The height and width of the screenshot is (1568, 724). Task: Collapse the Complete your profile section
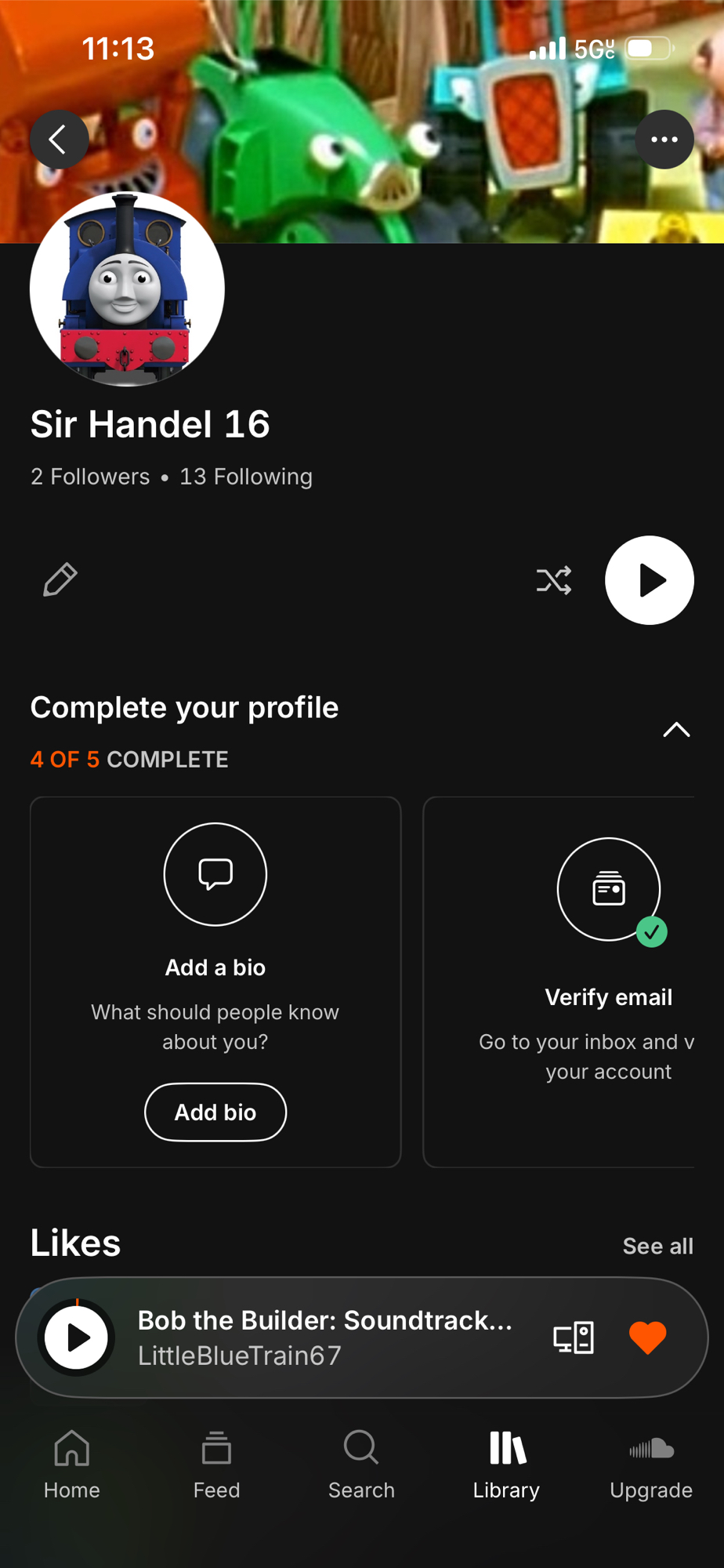click(676, 730)
